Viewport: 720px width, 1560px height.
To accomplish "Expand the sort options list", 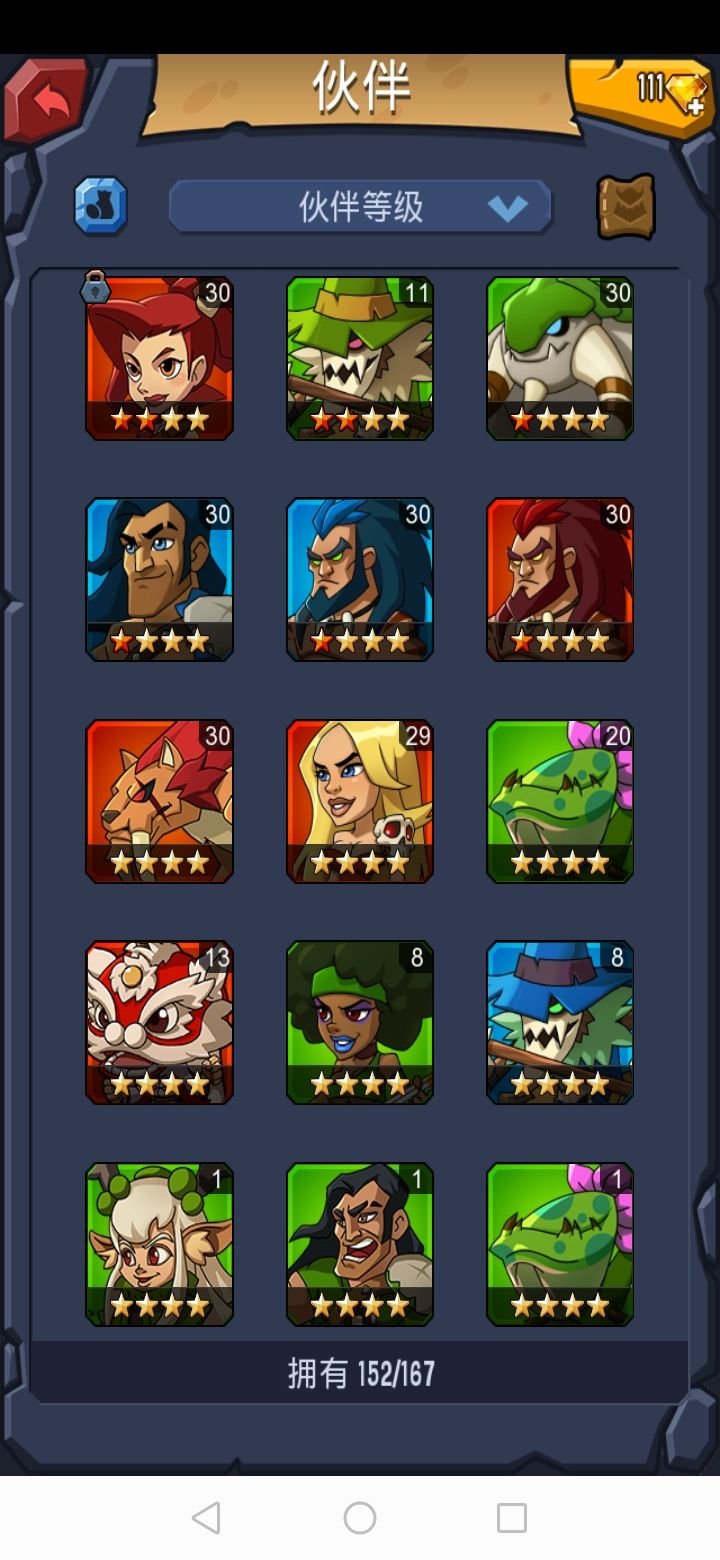I will coord(360,207).
